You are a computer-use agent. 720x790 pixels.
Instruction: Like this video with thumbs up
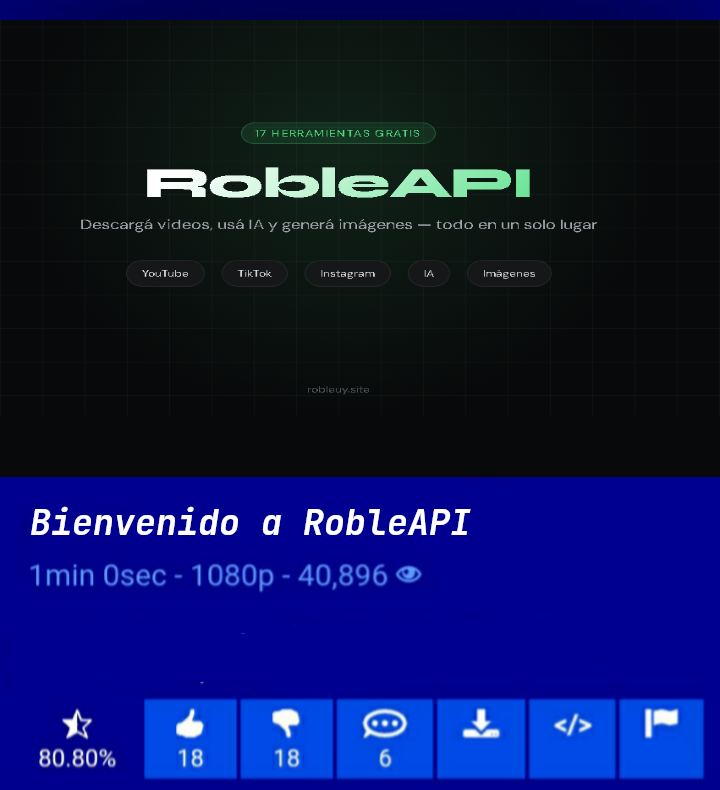(190, 738)
